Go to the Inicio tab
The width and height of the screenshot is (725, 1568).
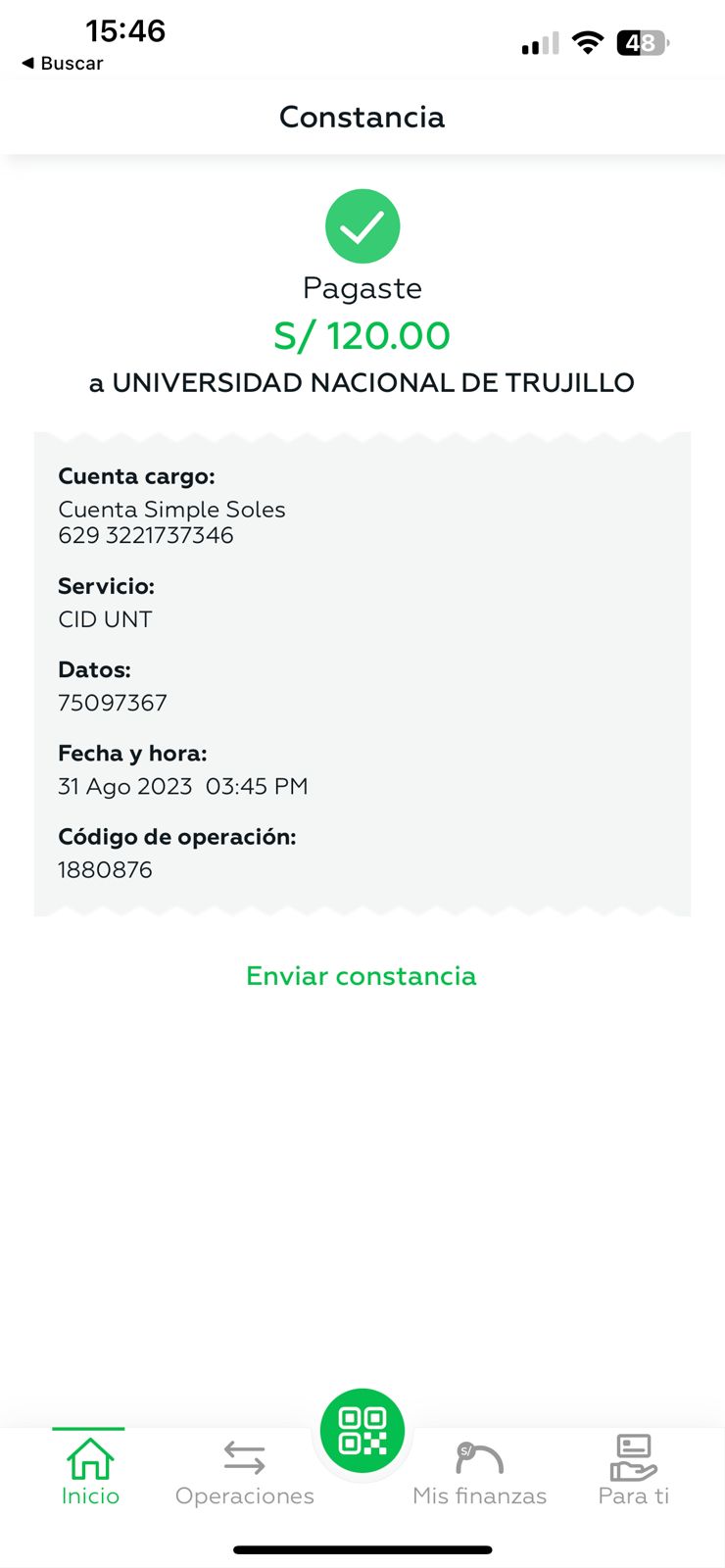pos(90,1471)
